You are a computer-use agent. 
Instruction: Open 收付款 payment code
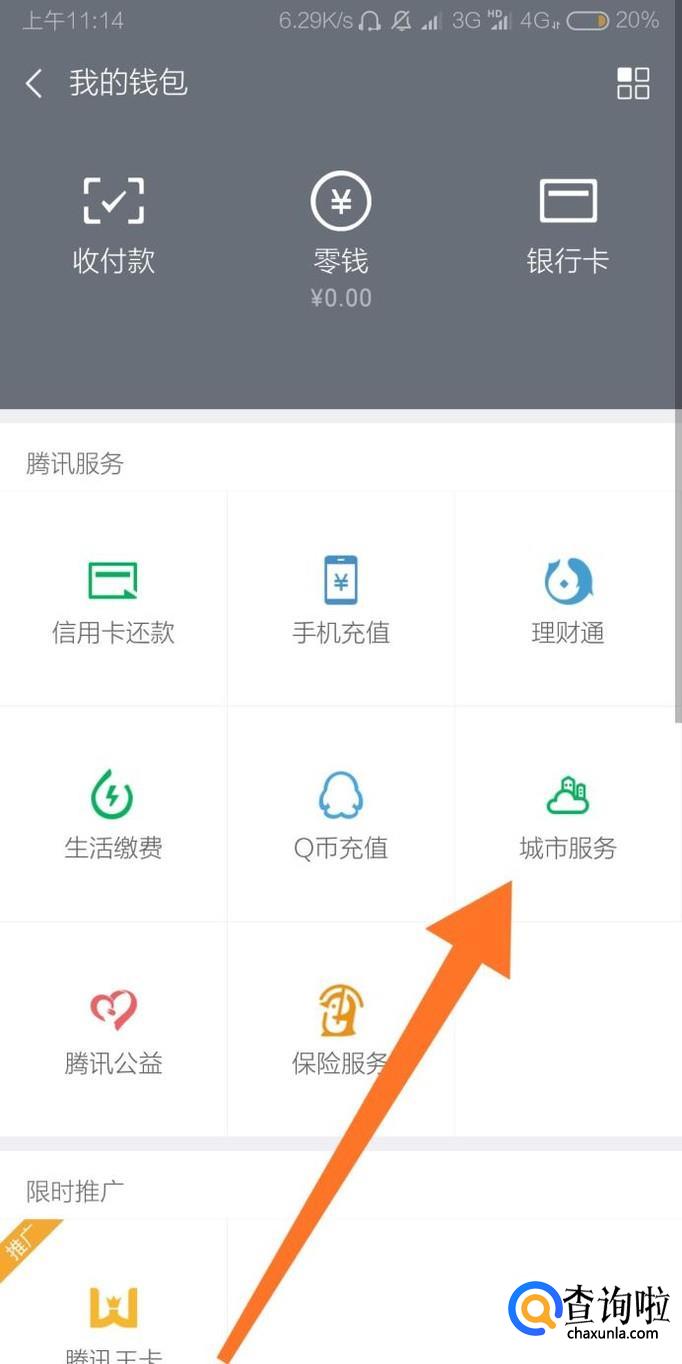pyautogui.click(x=113, y=225)
